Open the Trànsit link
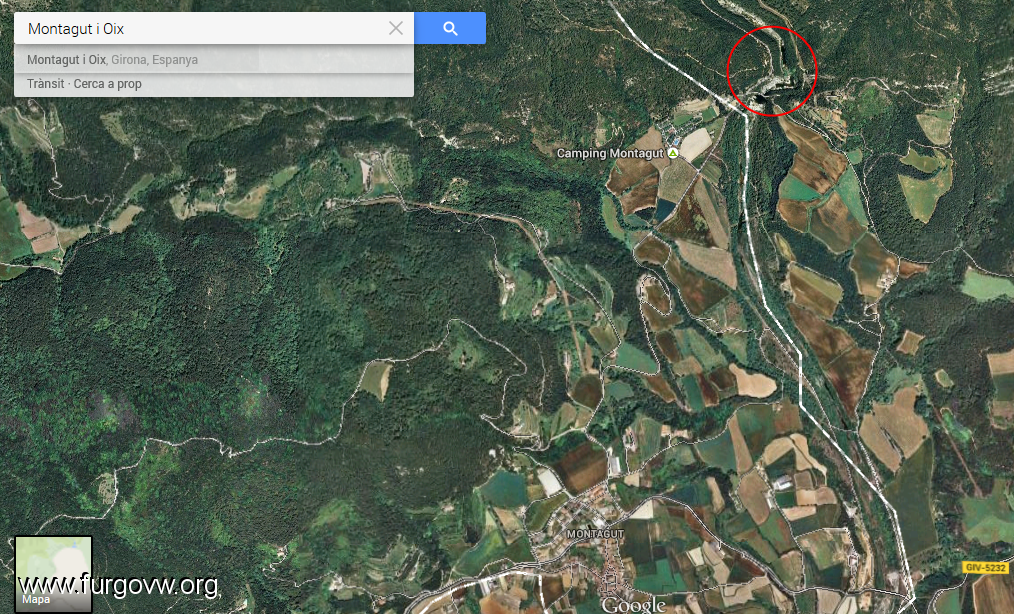This screenshot has width=1014, height=614. click(x=46, y=84)
